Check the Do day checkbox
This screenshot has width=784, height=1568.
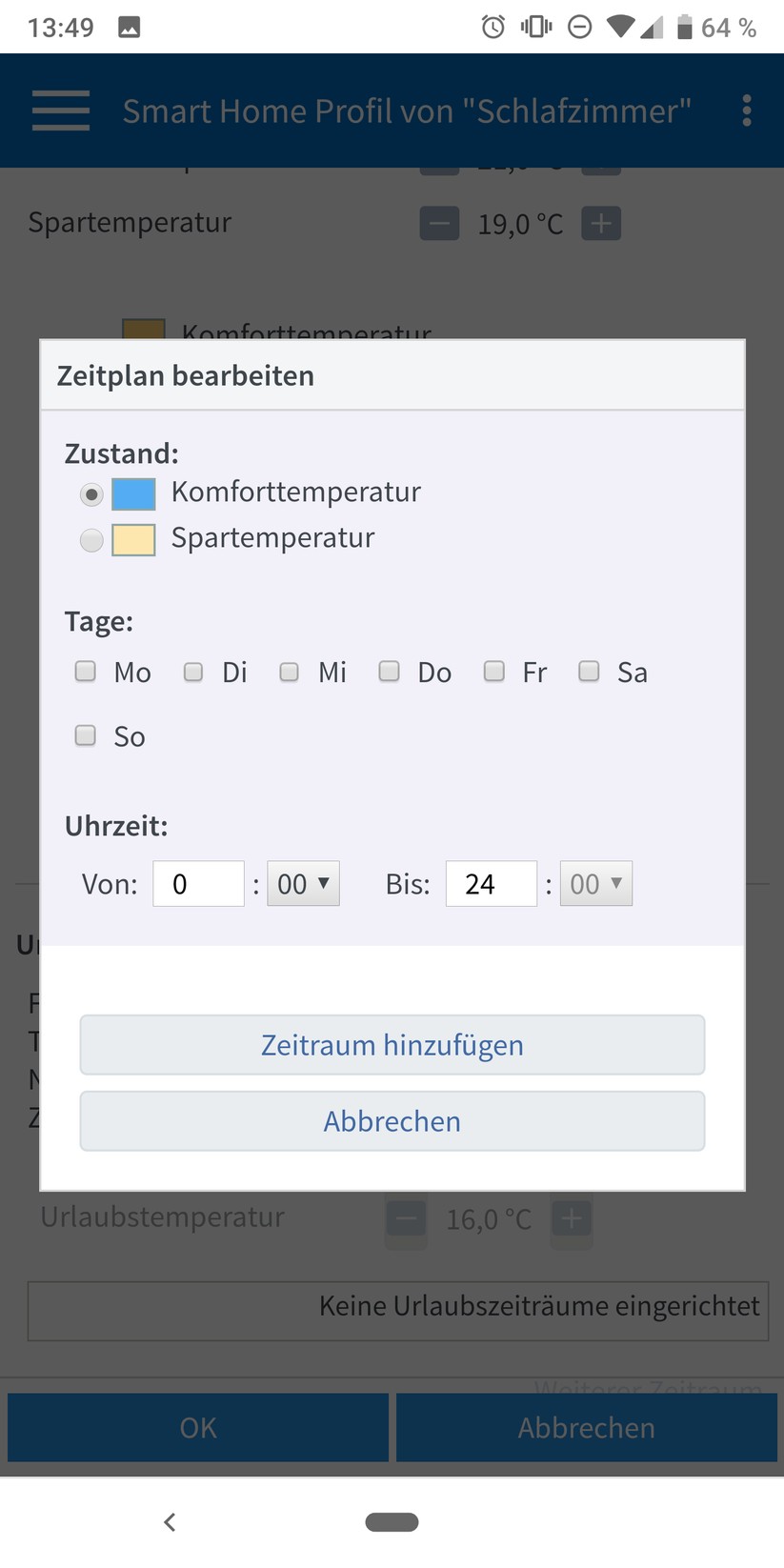(389, 672)
